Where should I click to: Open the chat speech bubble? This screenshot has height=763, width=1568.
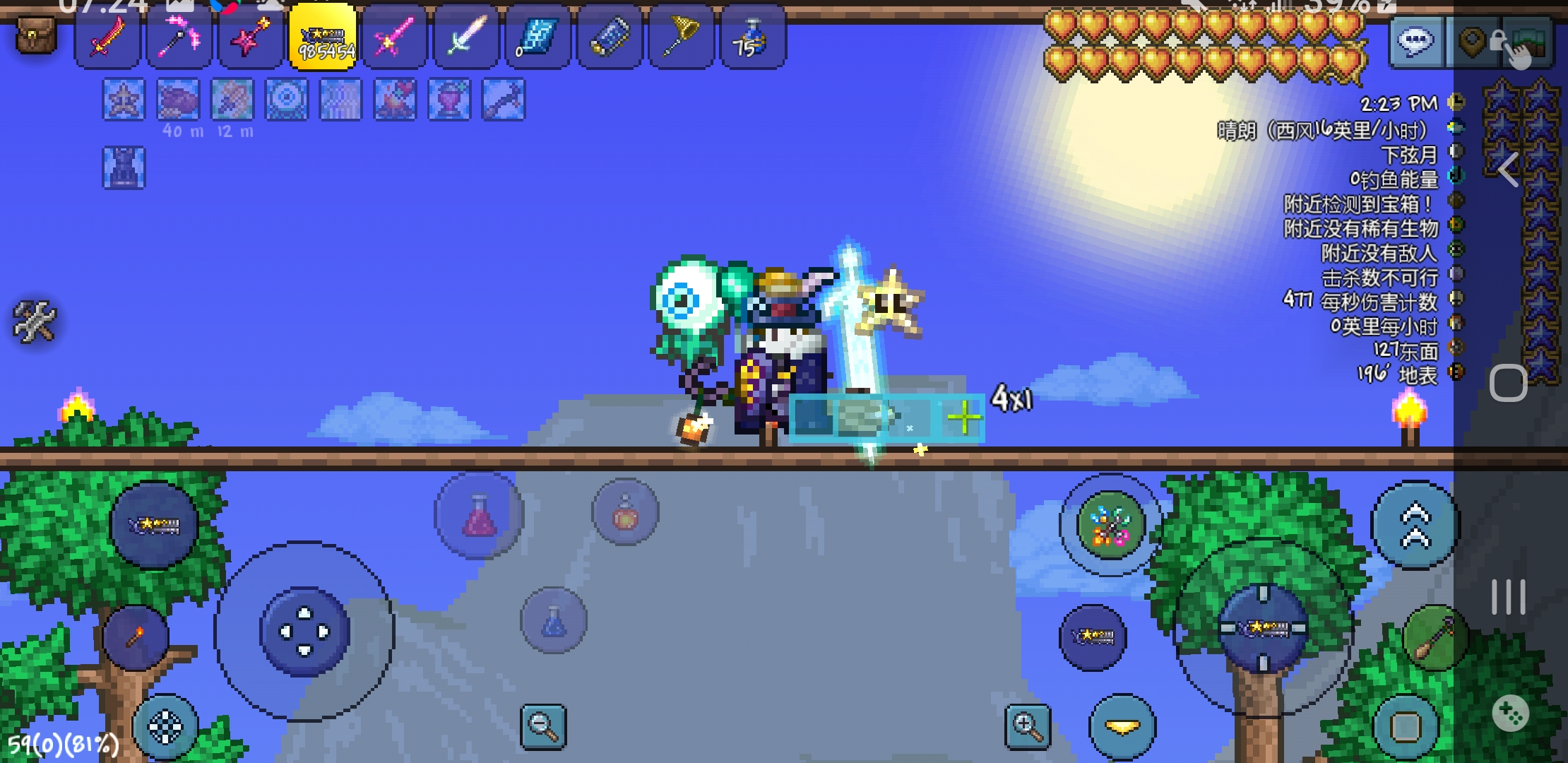coord(1415,42)
